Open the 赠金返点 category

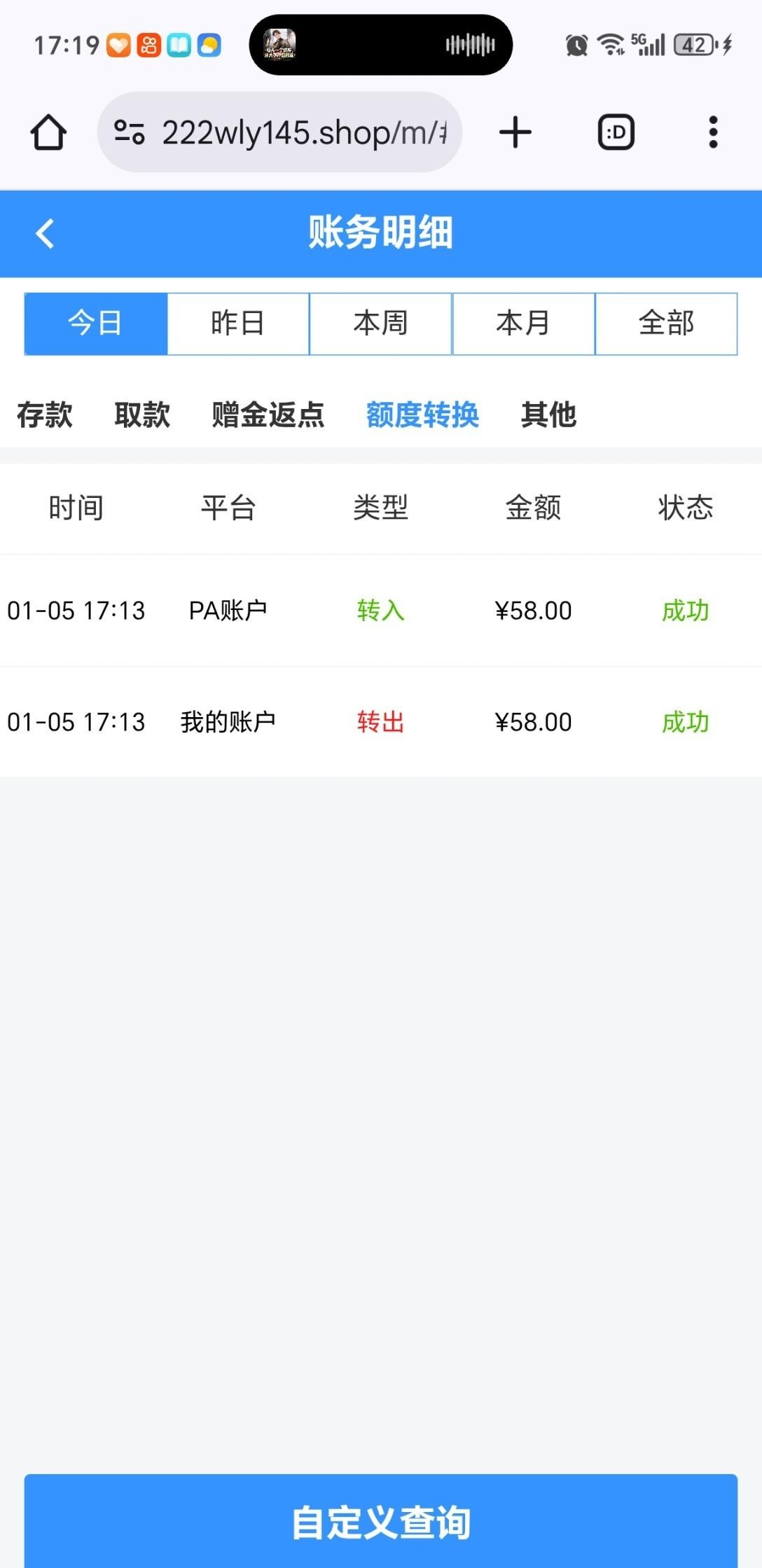tap(268, 415)
